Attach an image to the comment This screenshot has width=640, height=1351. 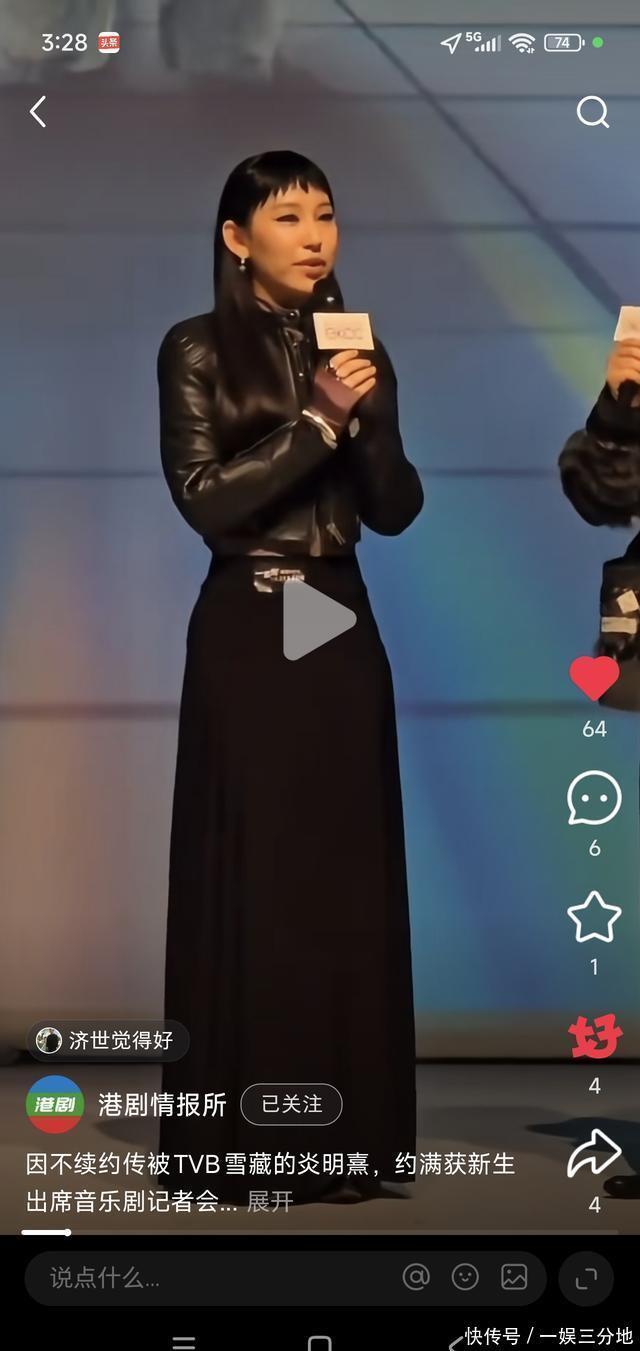coord(514,1277)
